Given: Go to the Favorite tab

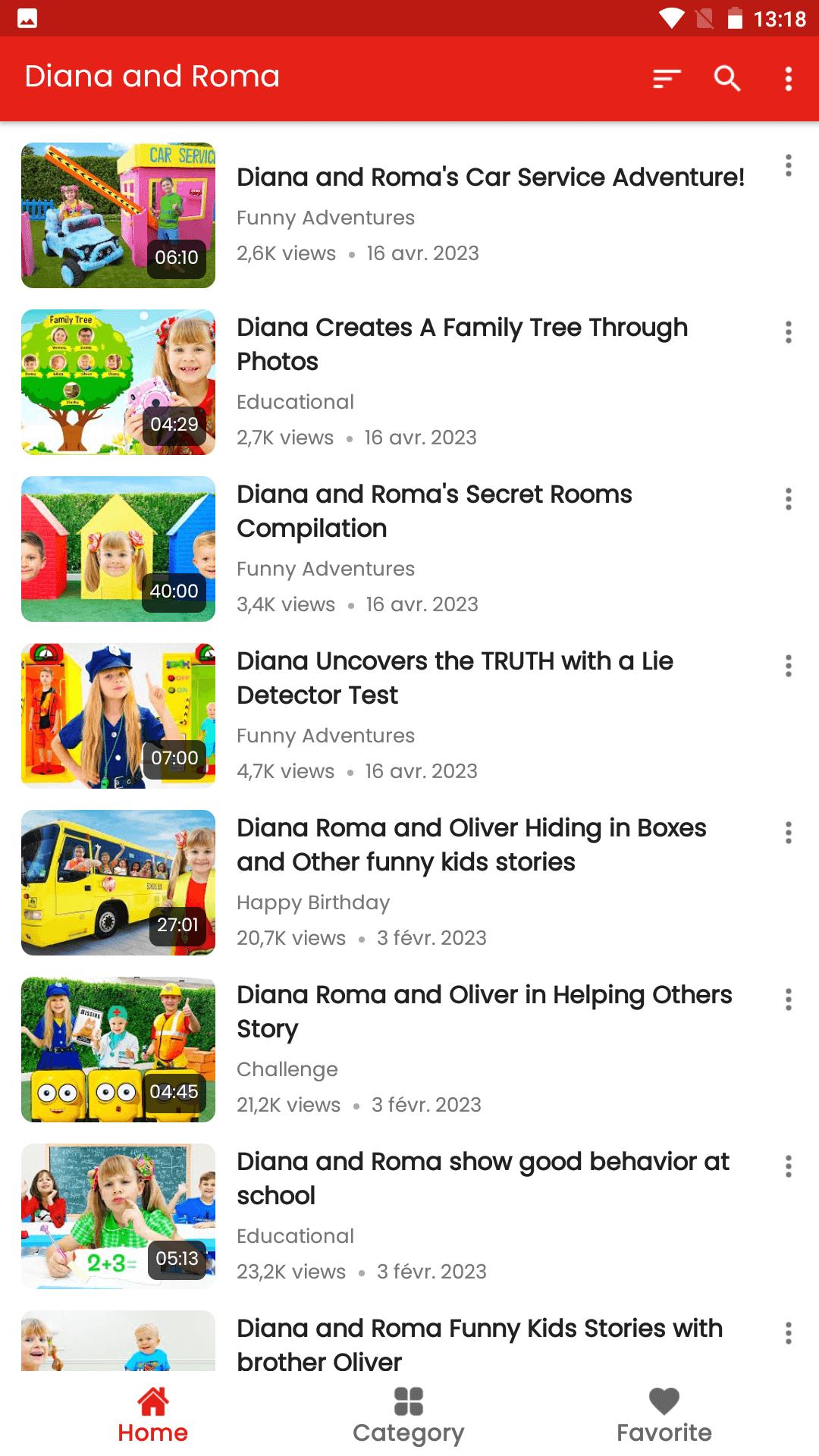Looking at the screenshot, I should (x=664, y=1414).
